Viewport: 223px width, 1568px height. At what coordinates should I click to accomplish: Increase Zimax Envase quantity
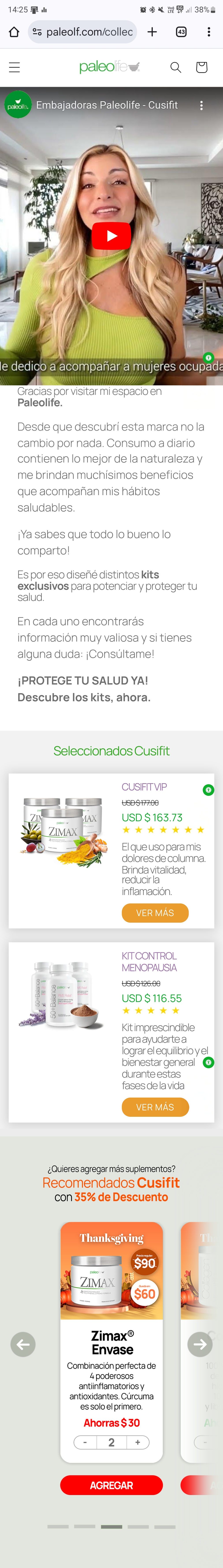(138, 1442)
